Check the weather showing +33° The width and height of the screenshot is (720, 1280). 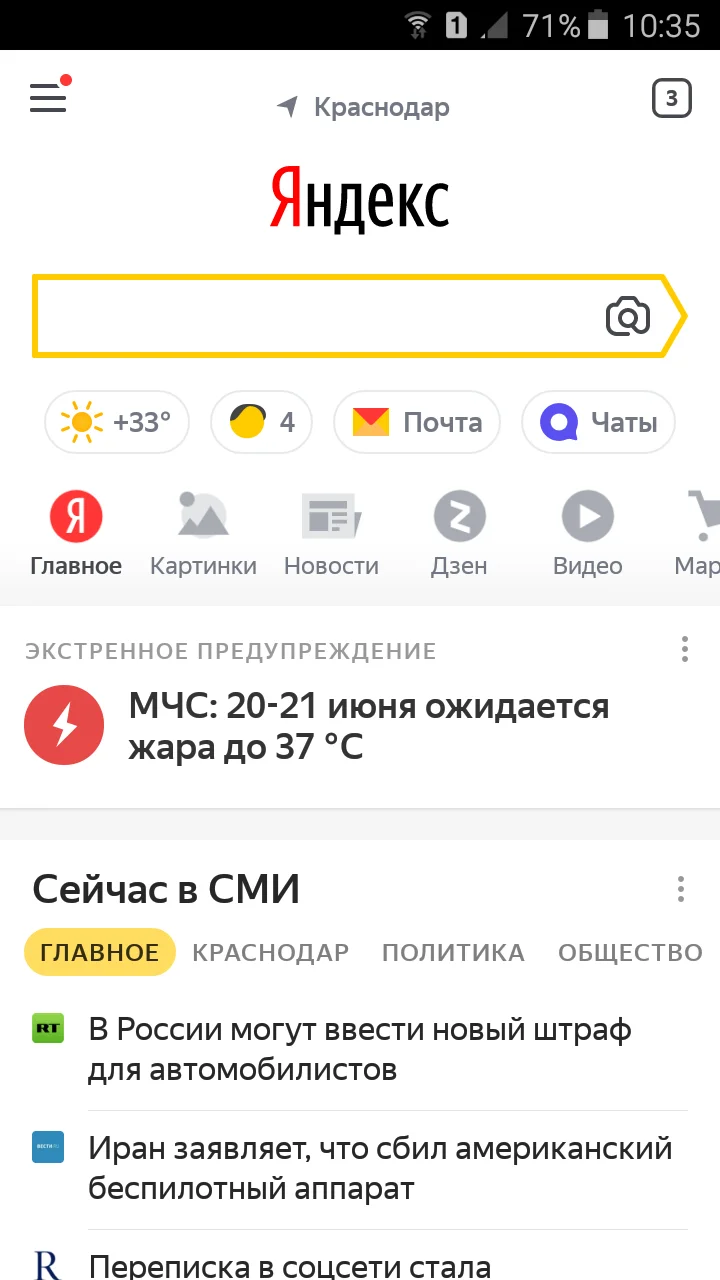(x=116, y=421)
